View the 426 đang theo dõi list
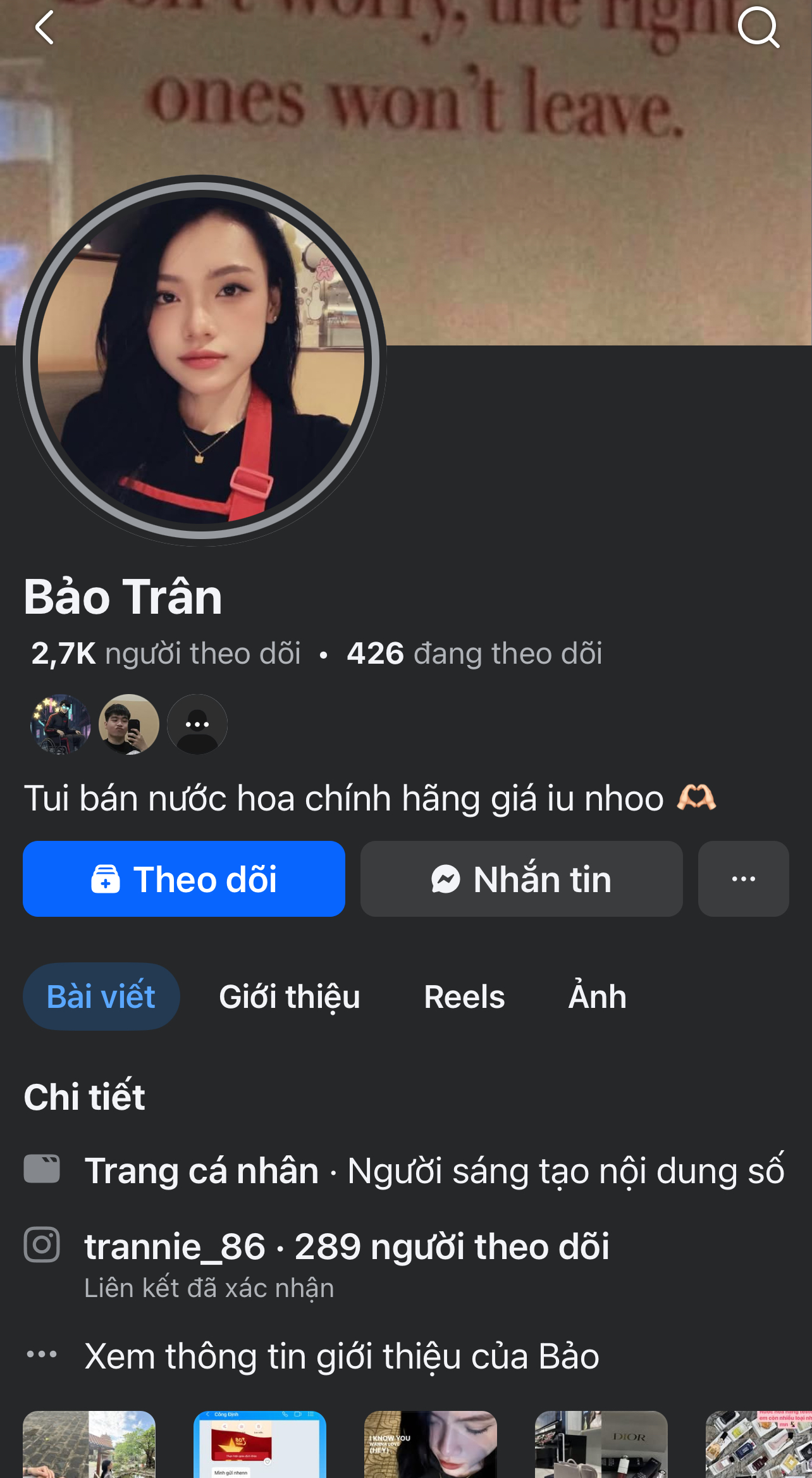812x1478 pixels. coord(474,654)
